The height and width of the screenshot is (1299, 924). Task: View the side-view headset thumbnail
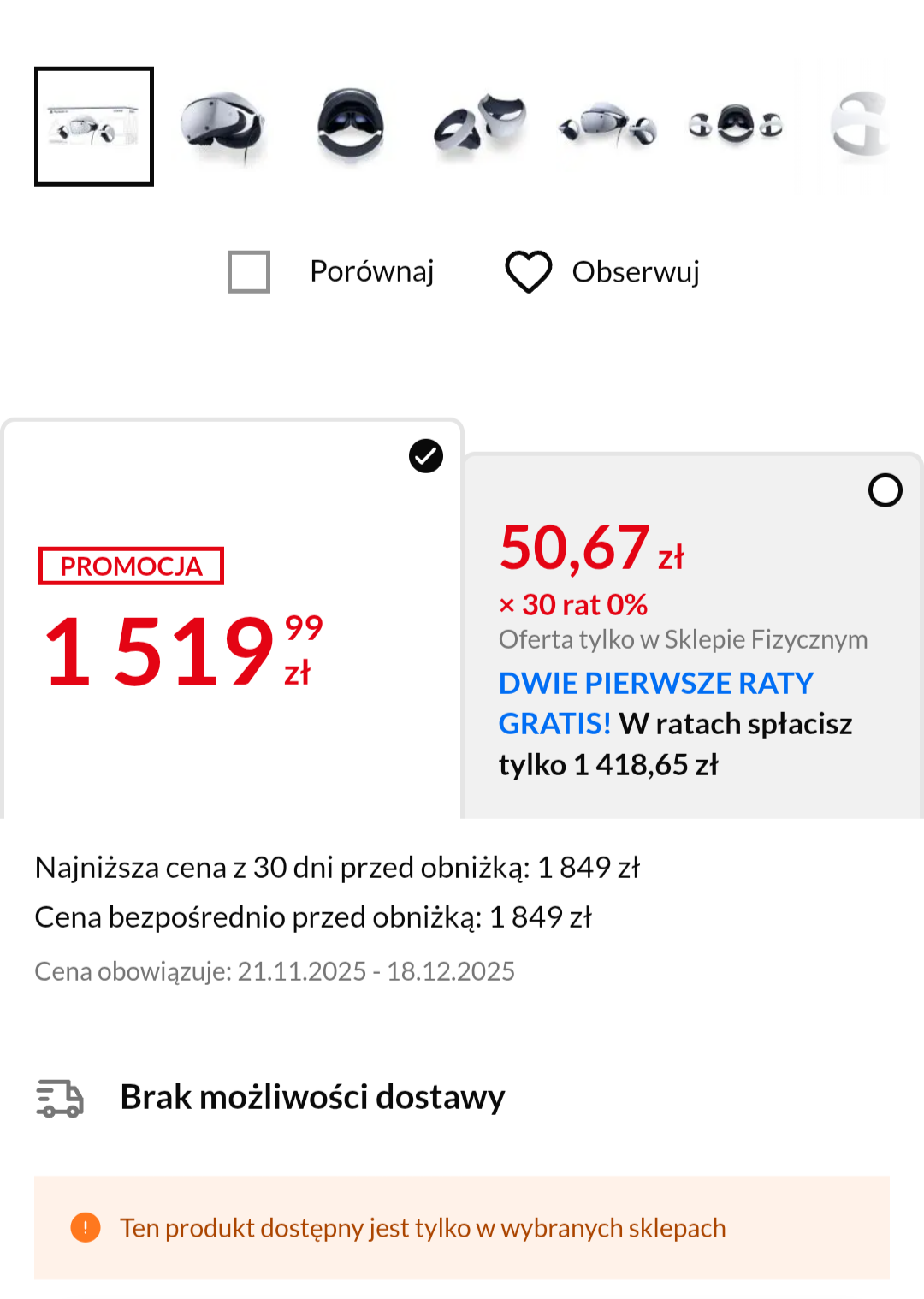[222, 127]
